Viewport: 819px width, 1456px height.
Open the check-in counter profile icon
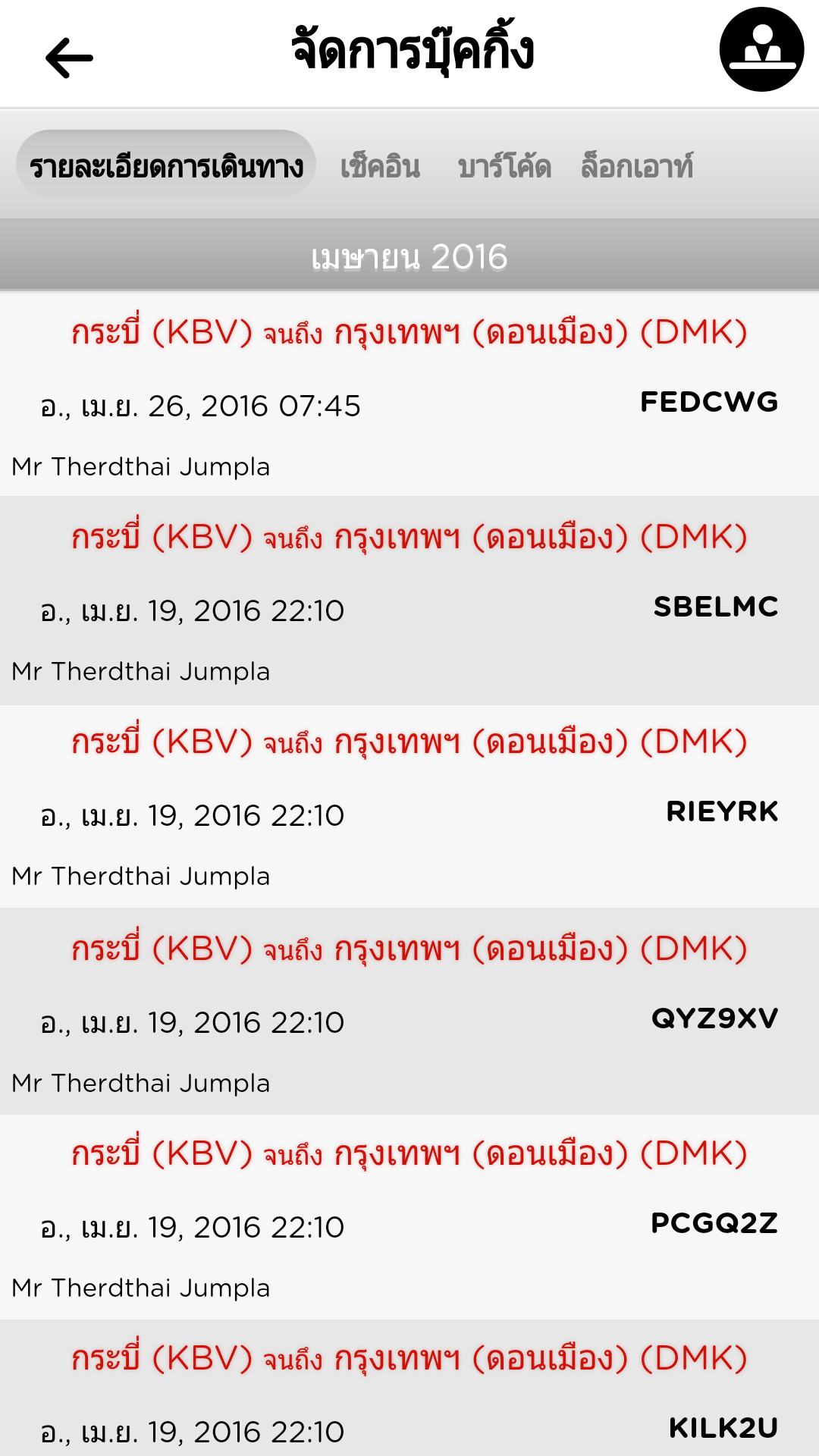pyautogui.click(x=761, y=49)
